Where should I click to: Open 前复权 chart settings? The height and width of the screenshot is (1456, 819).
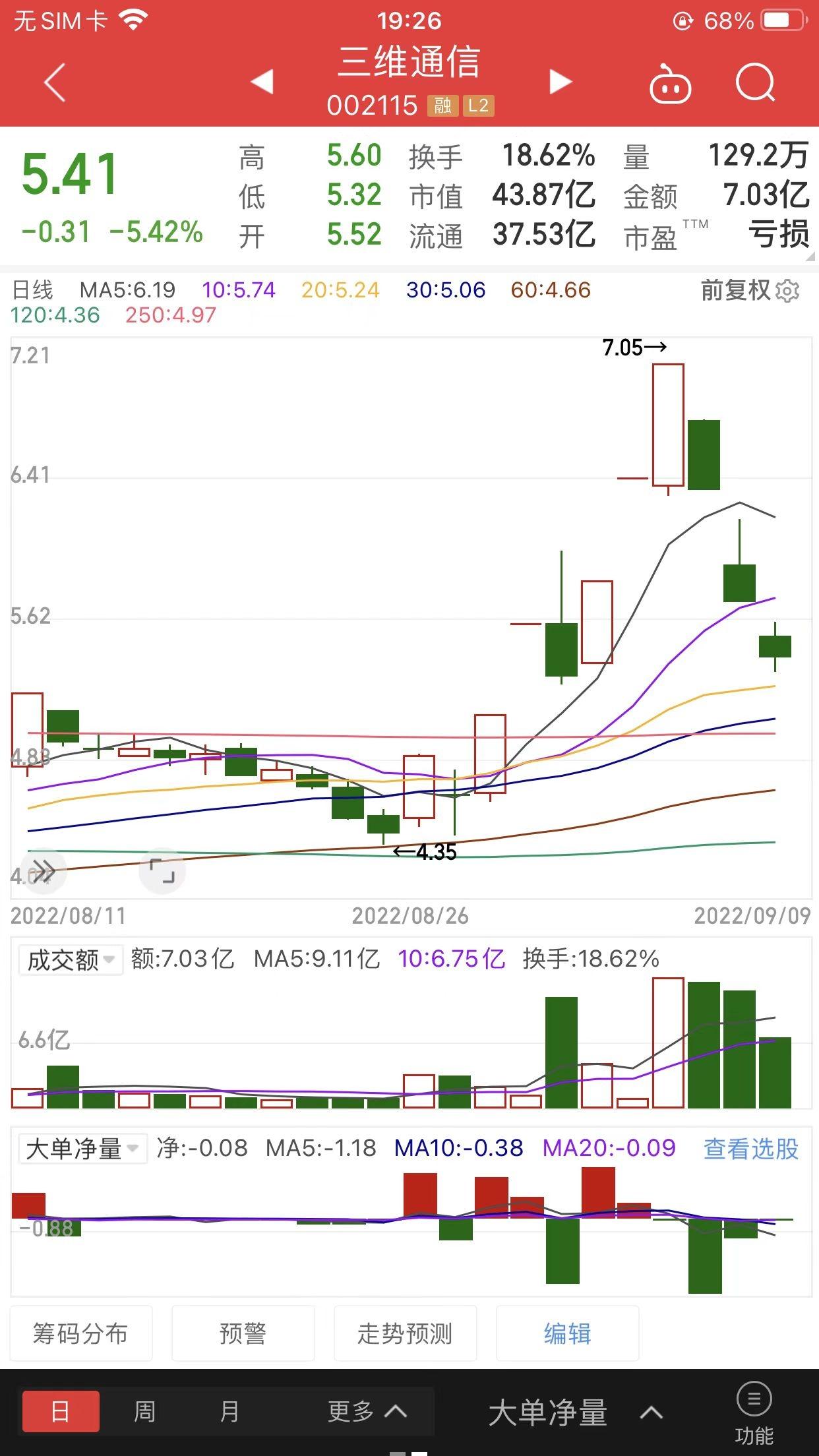750,290
